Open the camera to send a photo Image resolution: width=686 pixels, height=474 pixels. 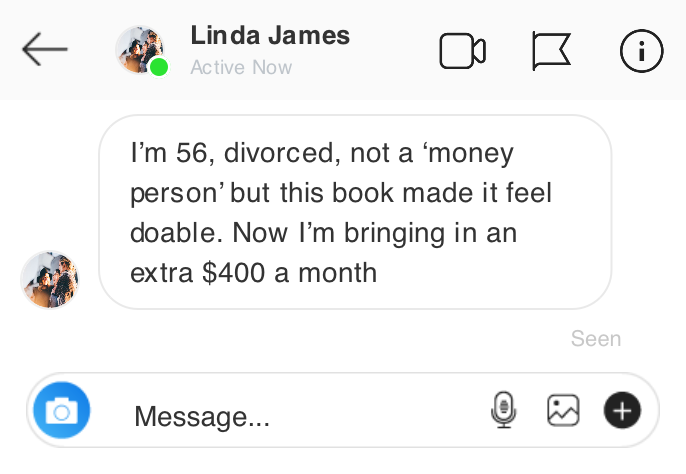tap(62, 411)
